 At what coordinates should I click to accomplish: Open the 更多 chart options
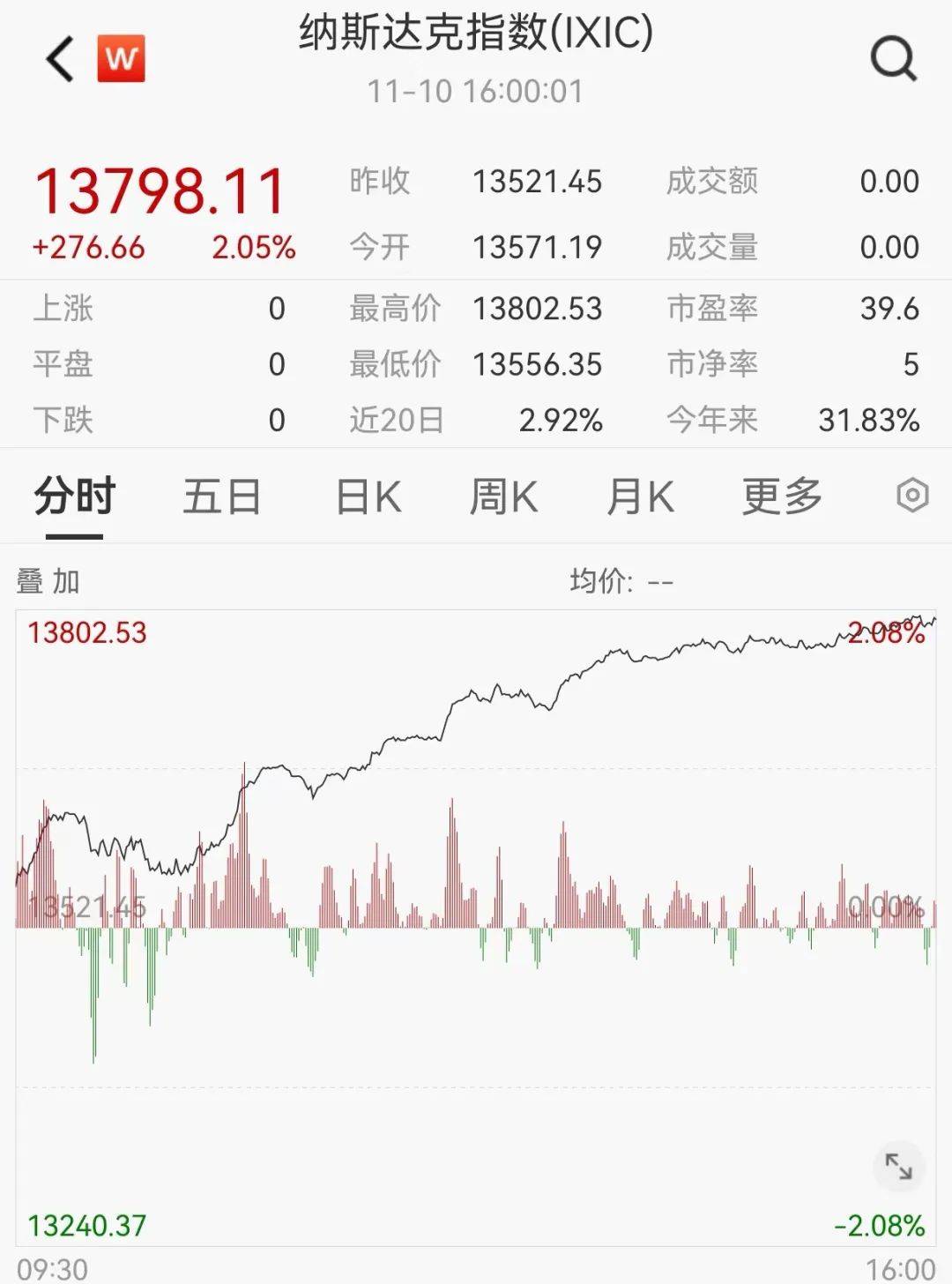pos(782,496)
